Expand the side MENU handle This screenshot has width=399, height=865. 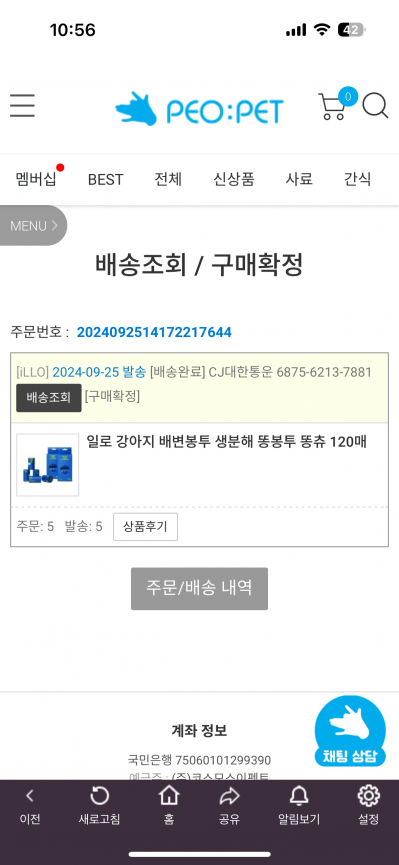[x=33, y=226]
